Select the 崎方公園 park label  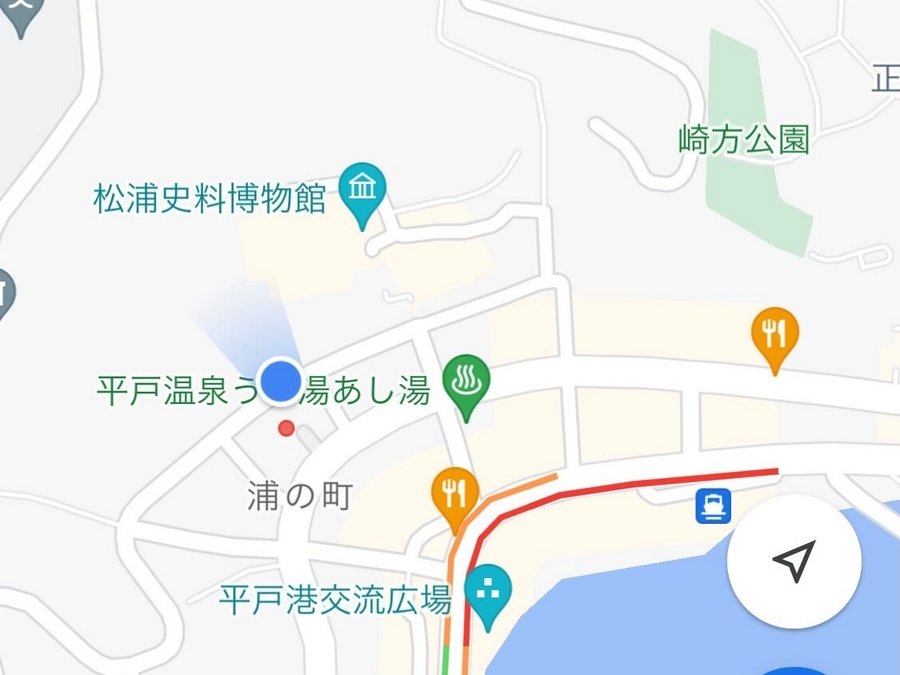742,141
